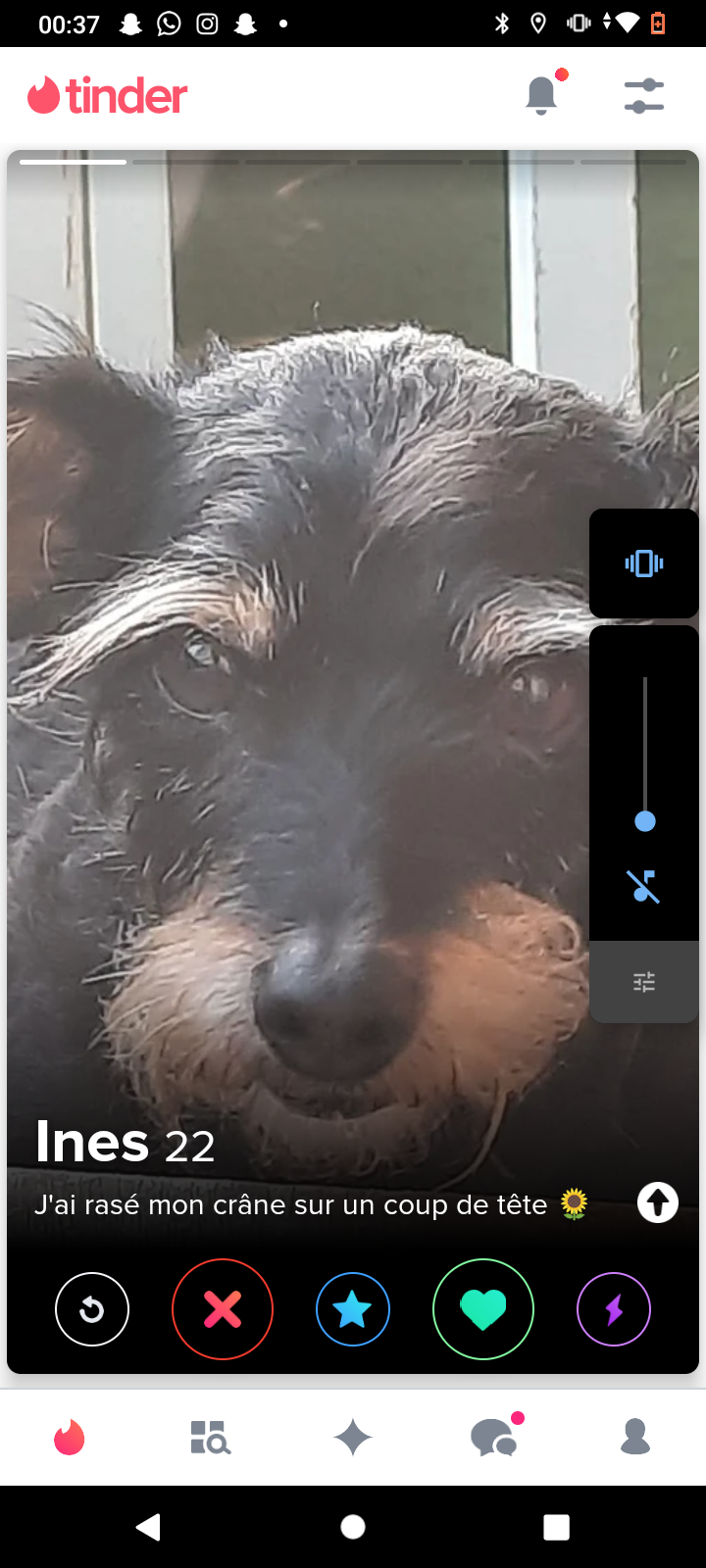The height and width of the screenshot is (1568, 706).
Task: Open the messages tab
Action: pos(494,1438)
